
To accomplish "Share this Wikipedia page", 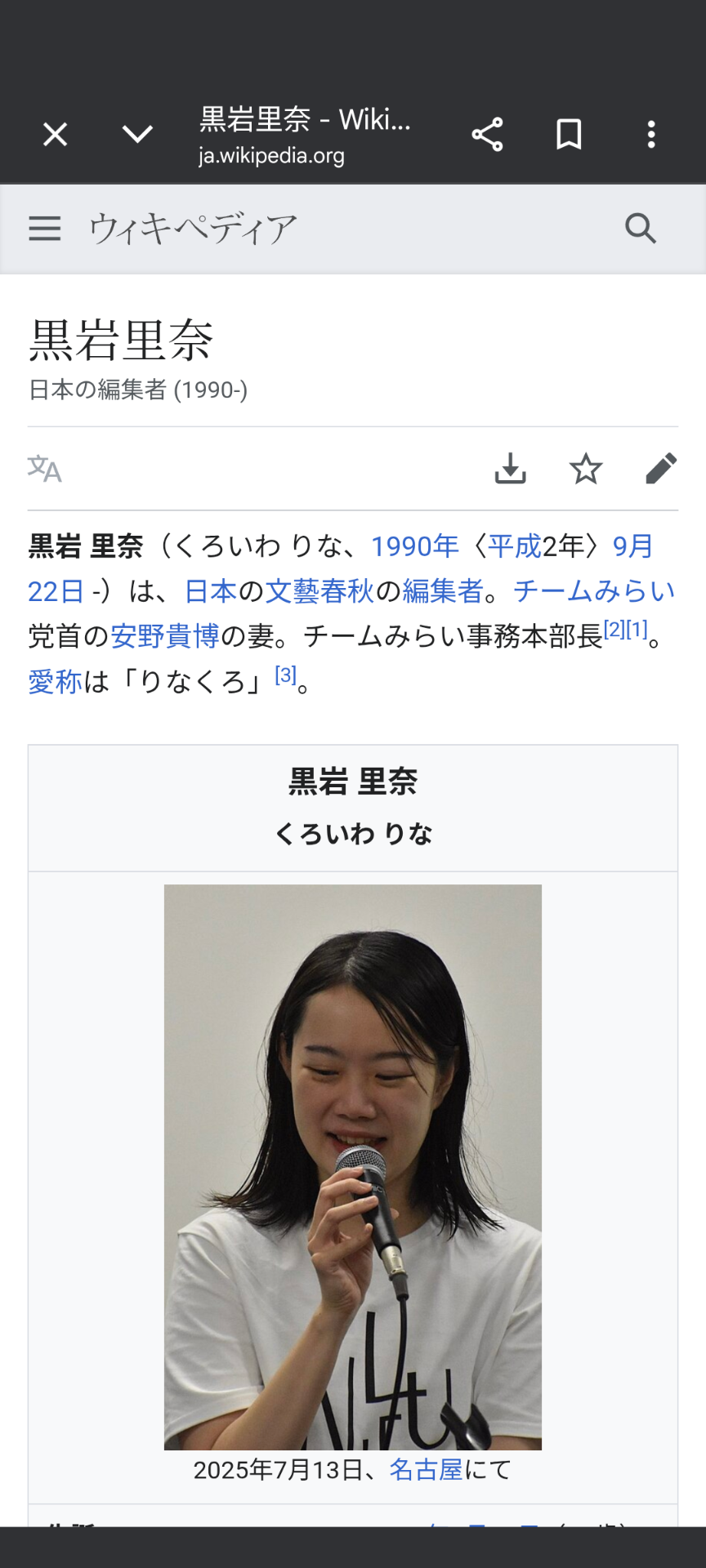I will point(487,134).
